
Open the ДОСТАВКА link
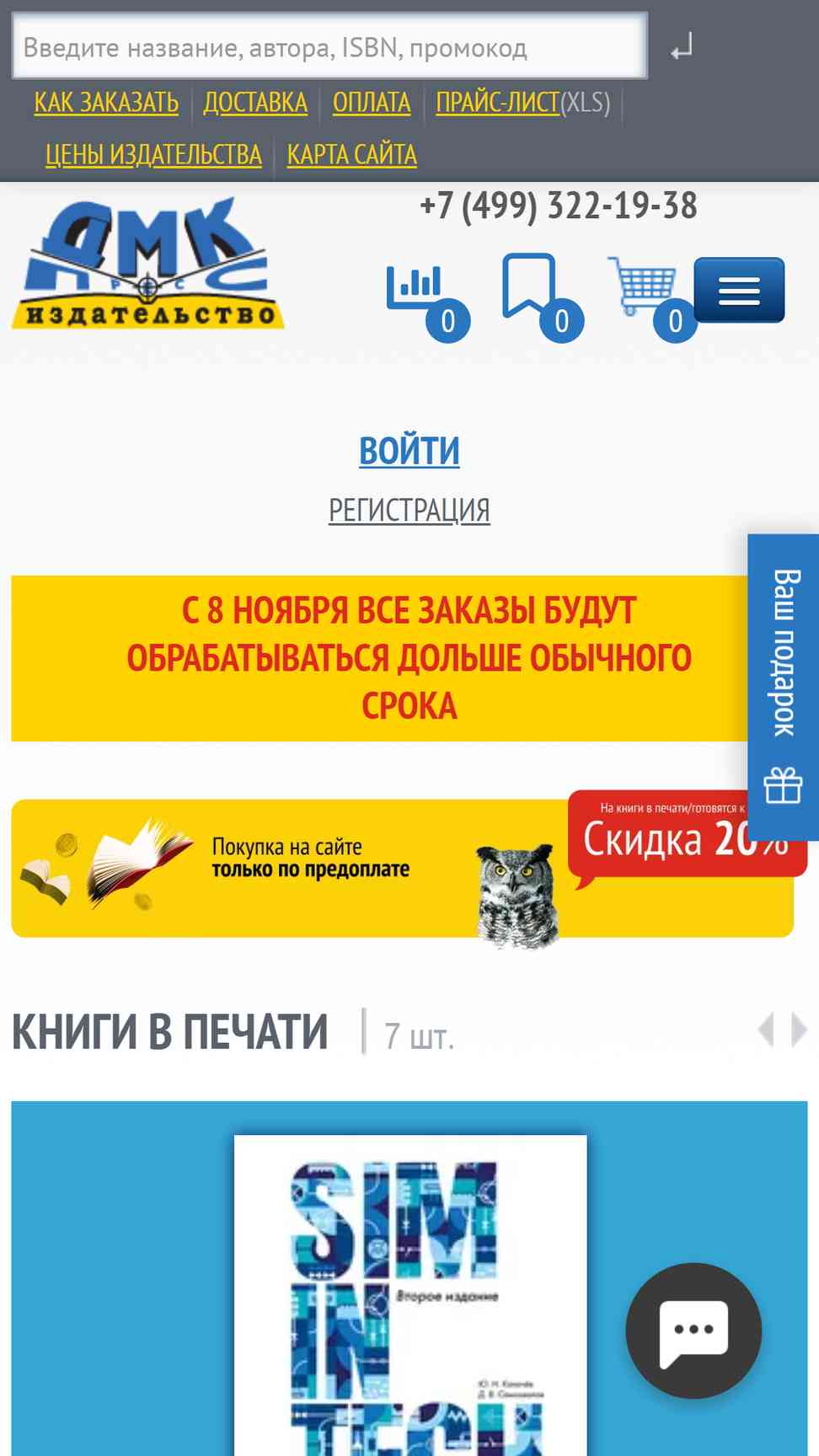point(255,103)
